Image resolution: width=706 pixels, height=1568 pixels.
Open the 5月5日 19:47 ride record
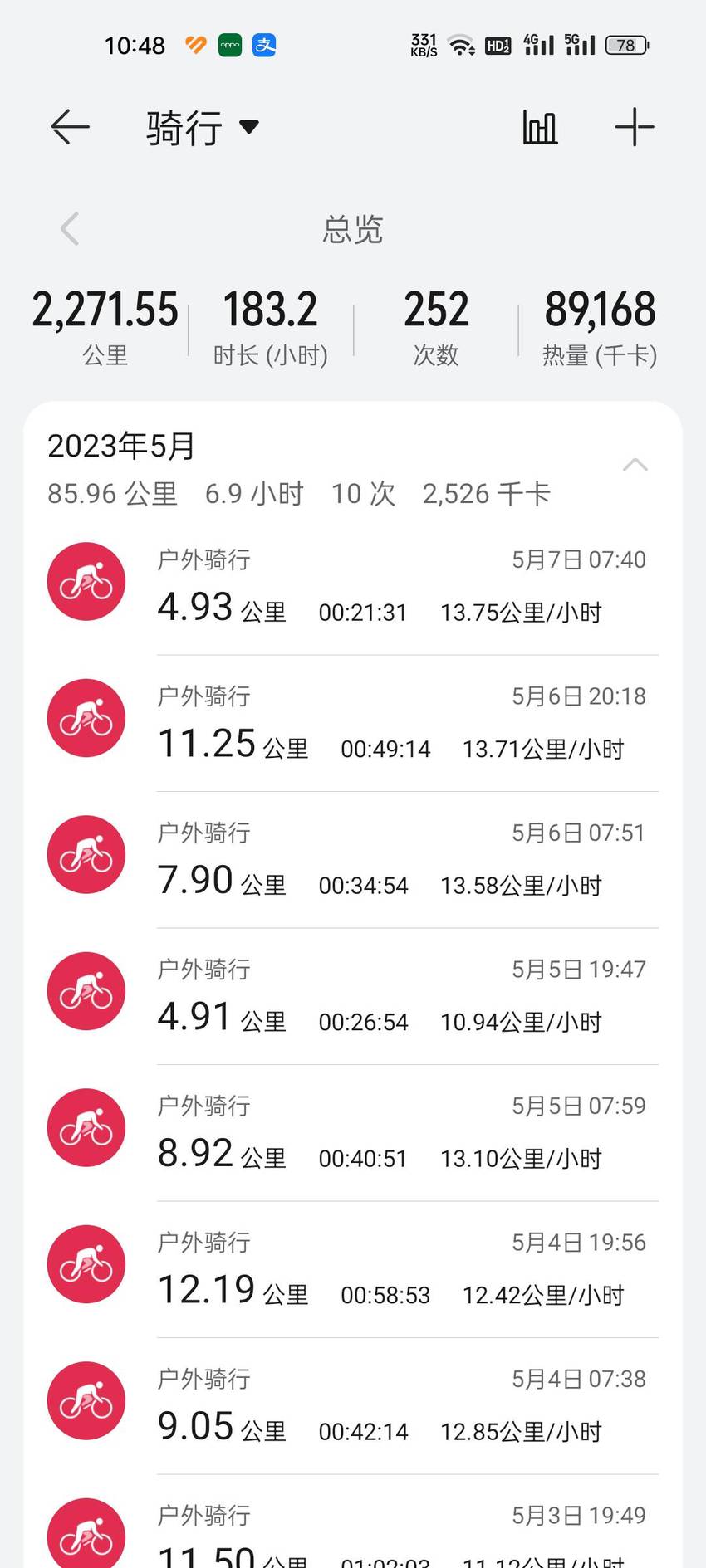[x=353, y=996]
